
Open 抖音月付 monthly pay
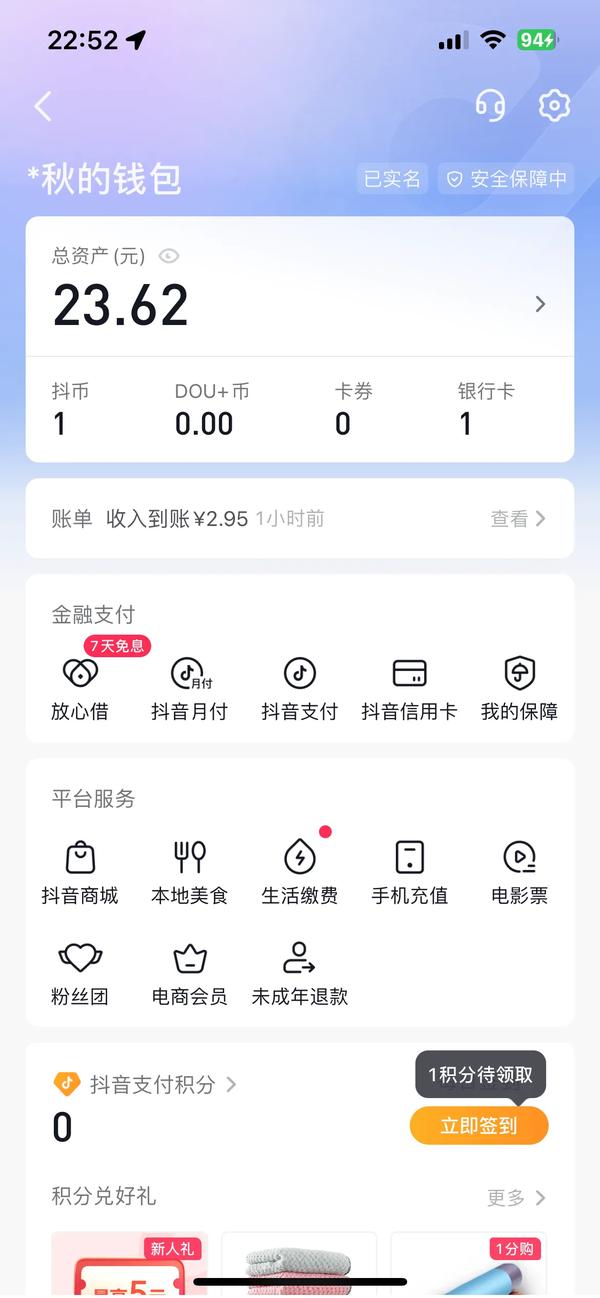[189, 687]
